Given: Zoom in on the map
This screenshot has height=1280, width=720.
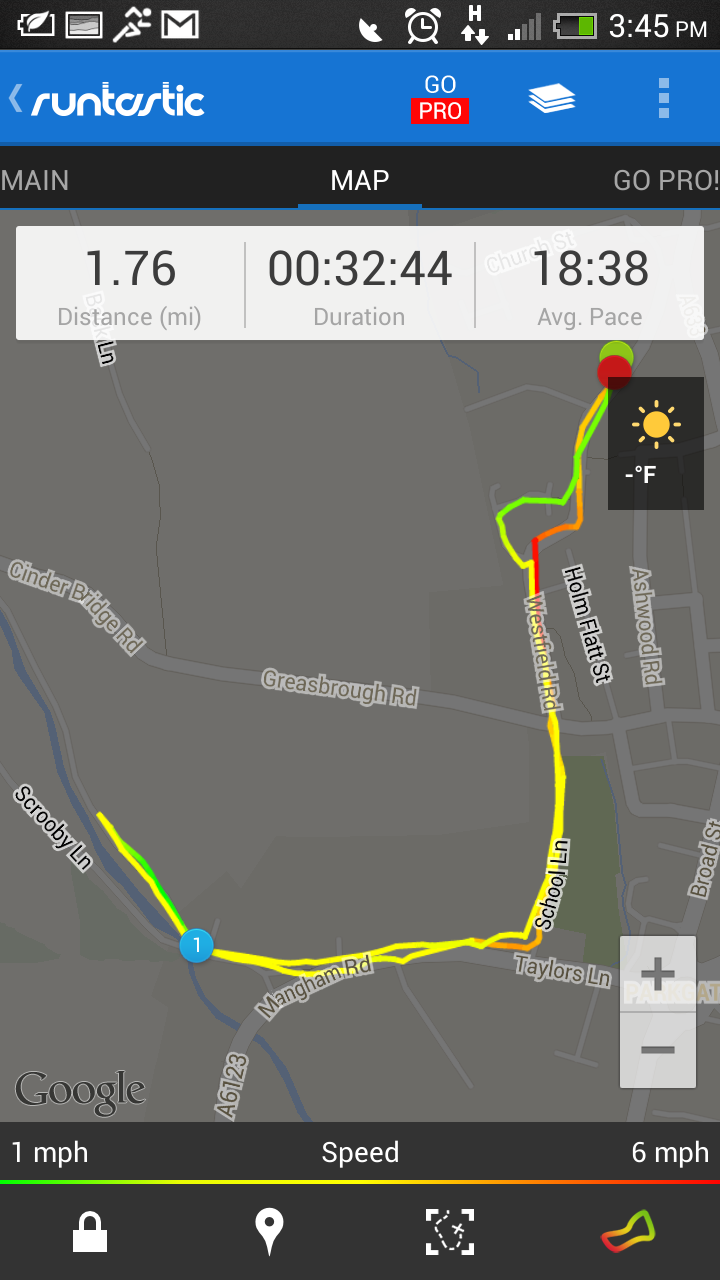Looking at the screenshot, I should point(657,973).
